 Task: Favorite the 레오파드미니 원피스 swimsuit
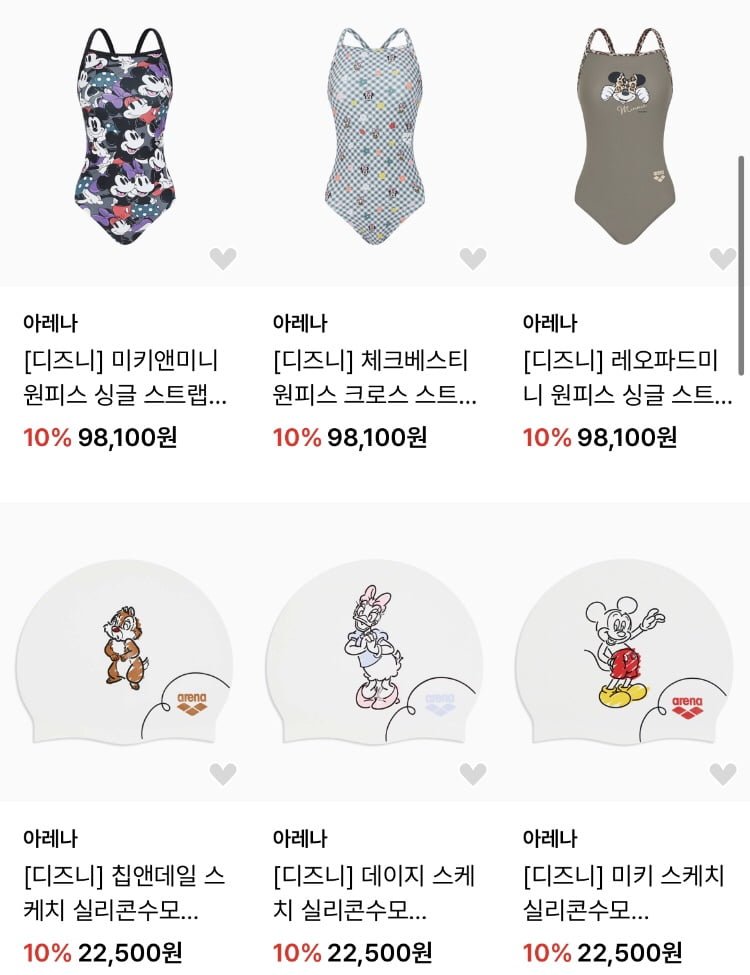click(x=722, y=259)
